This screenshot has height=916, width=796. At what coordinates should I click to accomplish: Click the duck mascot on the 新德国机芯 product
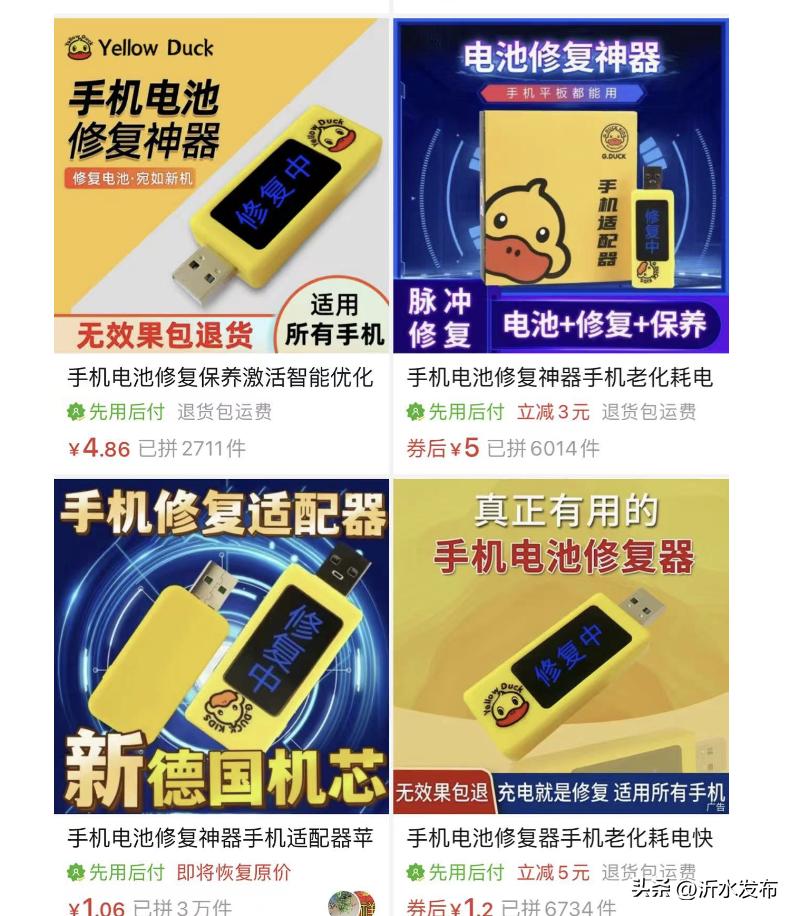222,705
